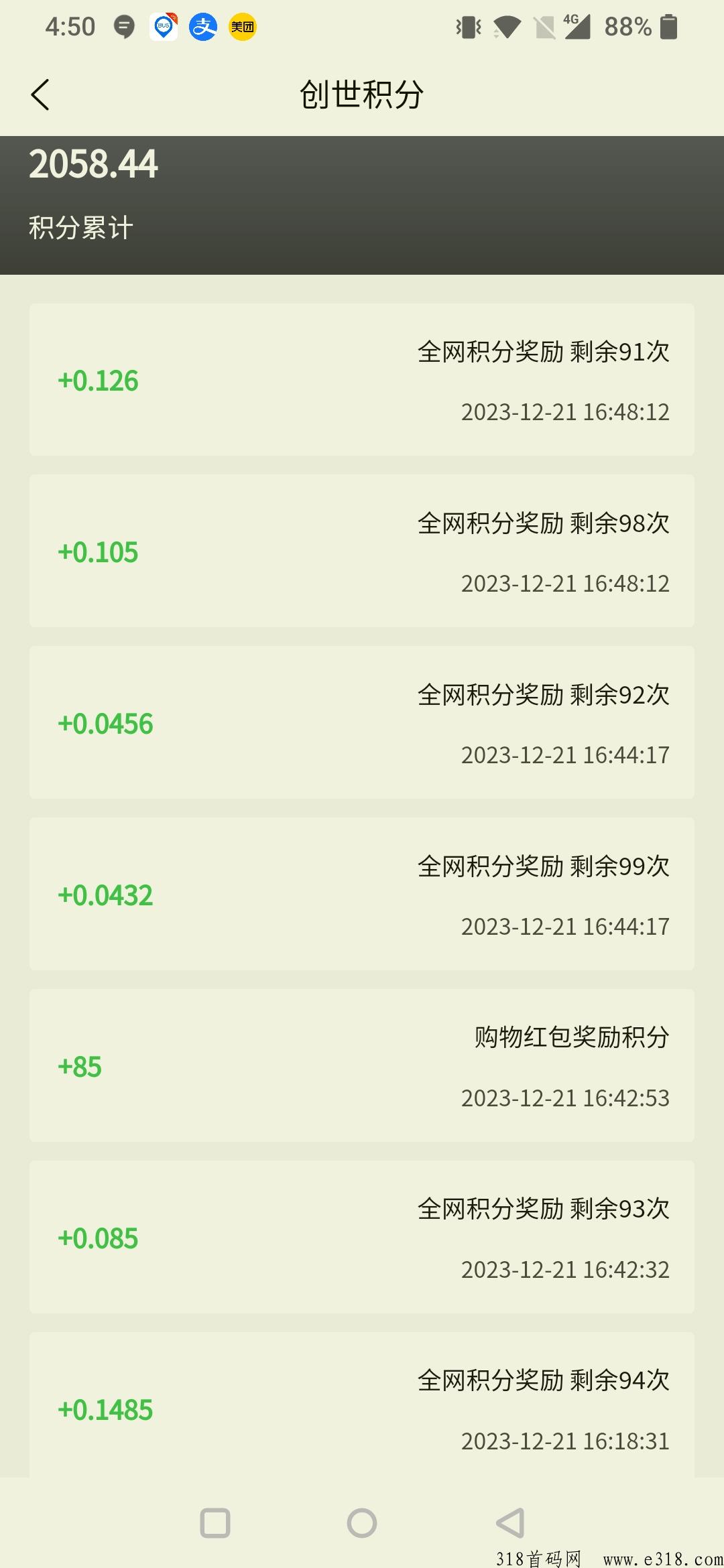Go back from the 创世积分 page
This screenshot has height=1568, width=724.
40,94
